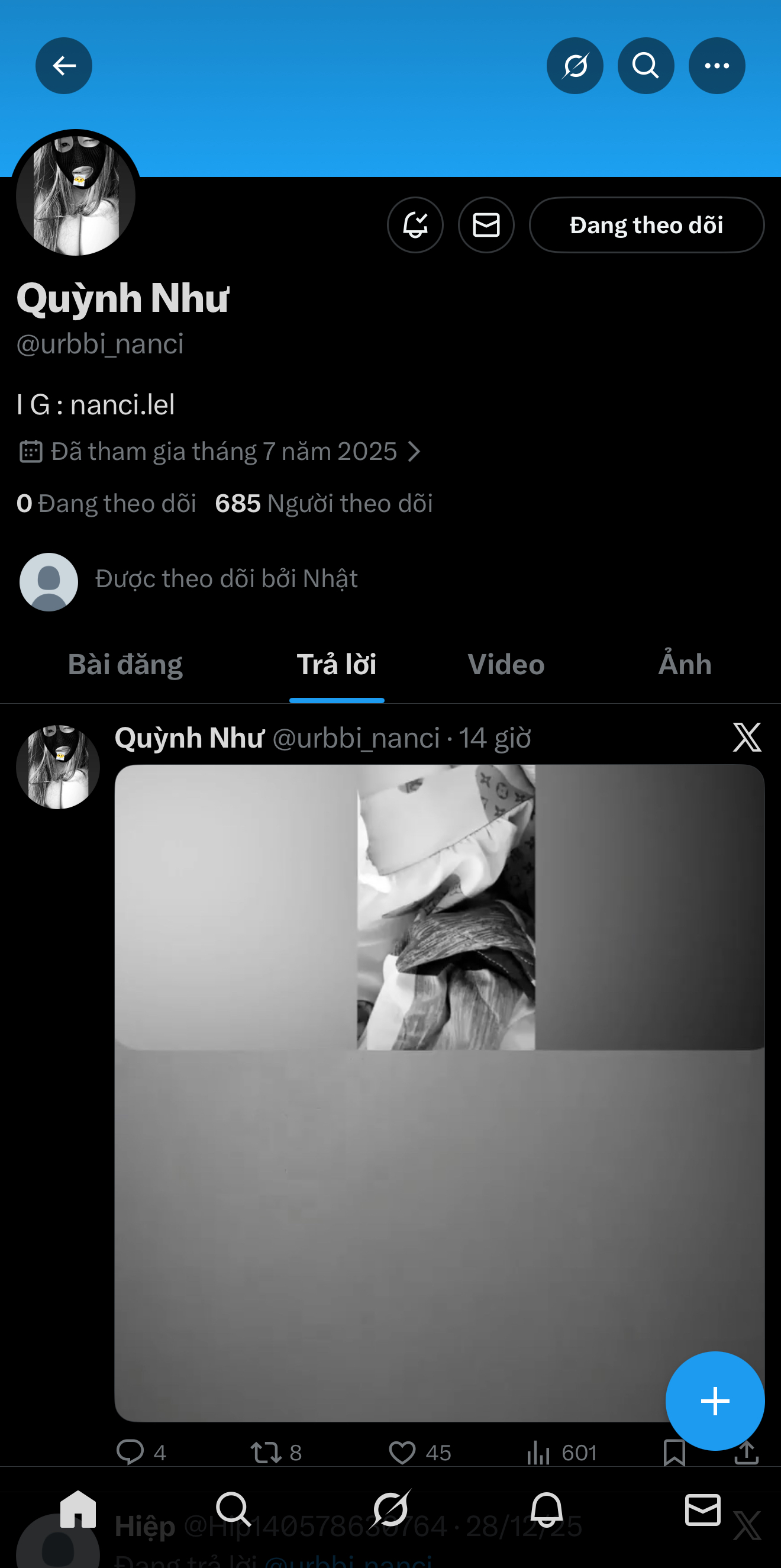Open Grok from the profile header

click(575, 66)
